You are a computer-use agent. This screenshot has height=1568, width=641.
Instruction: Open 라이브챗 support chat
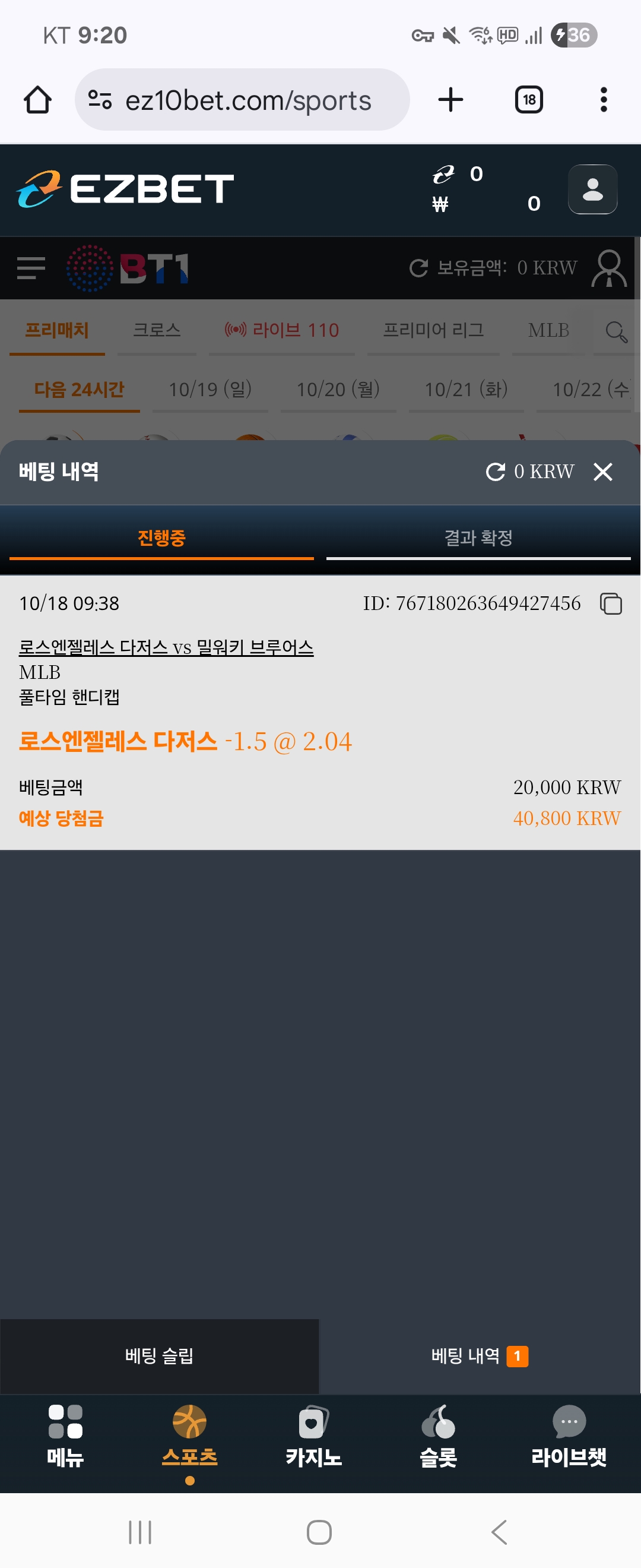tap(569, 1437)
